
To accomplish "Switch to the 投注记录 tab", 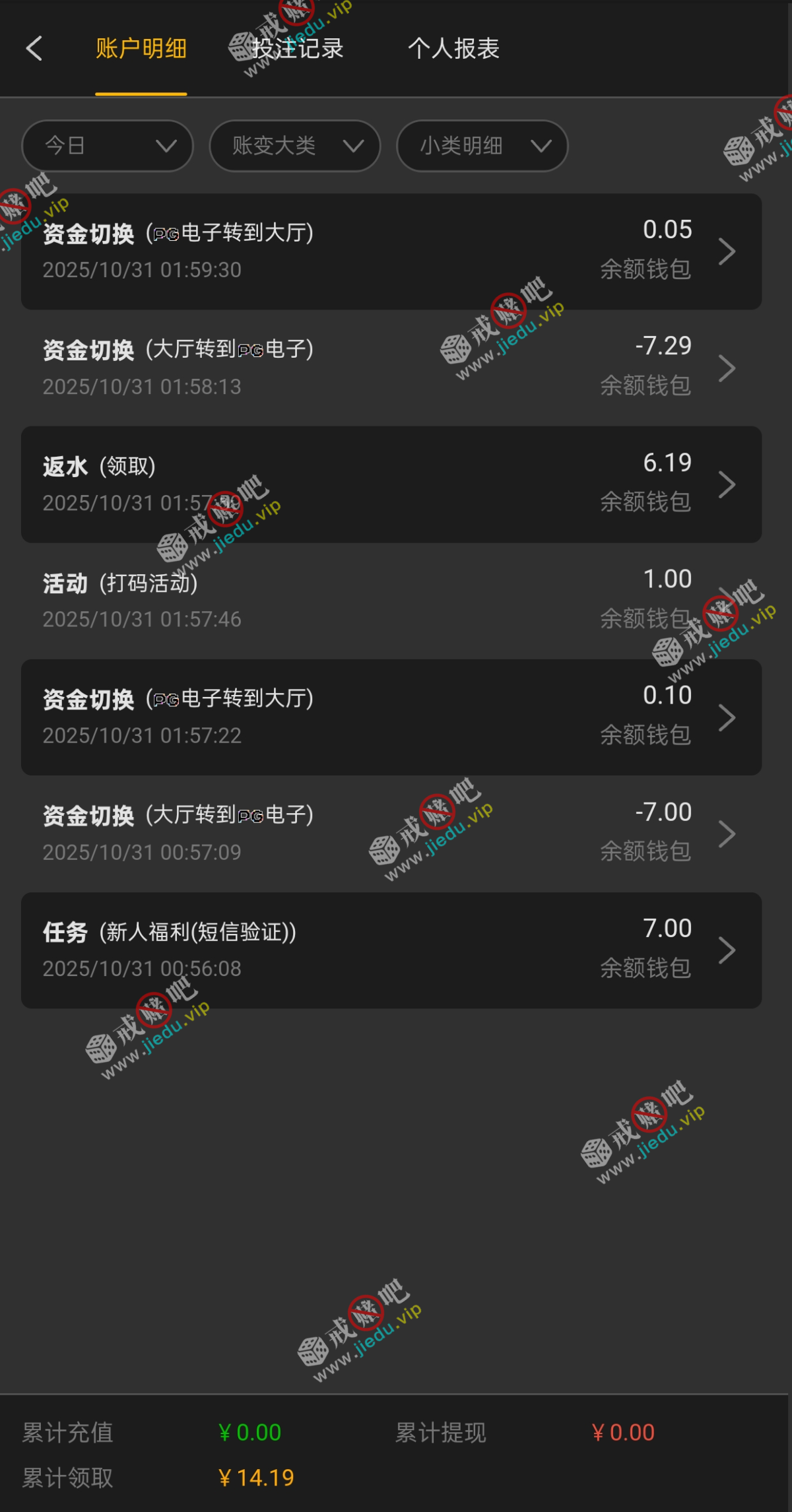I will [297, 49].
